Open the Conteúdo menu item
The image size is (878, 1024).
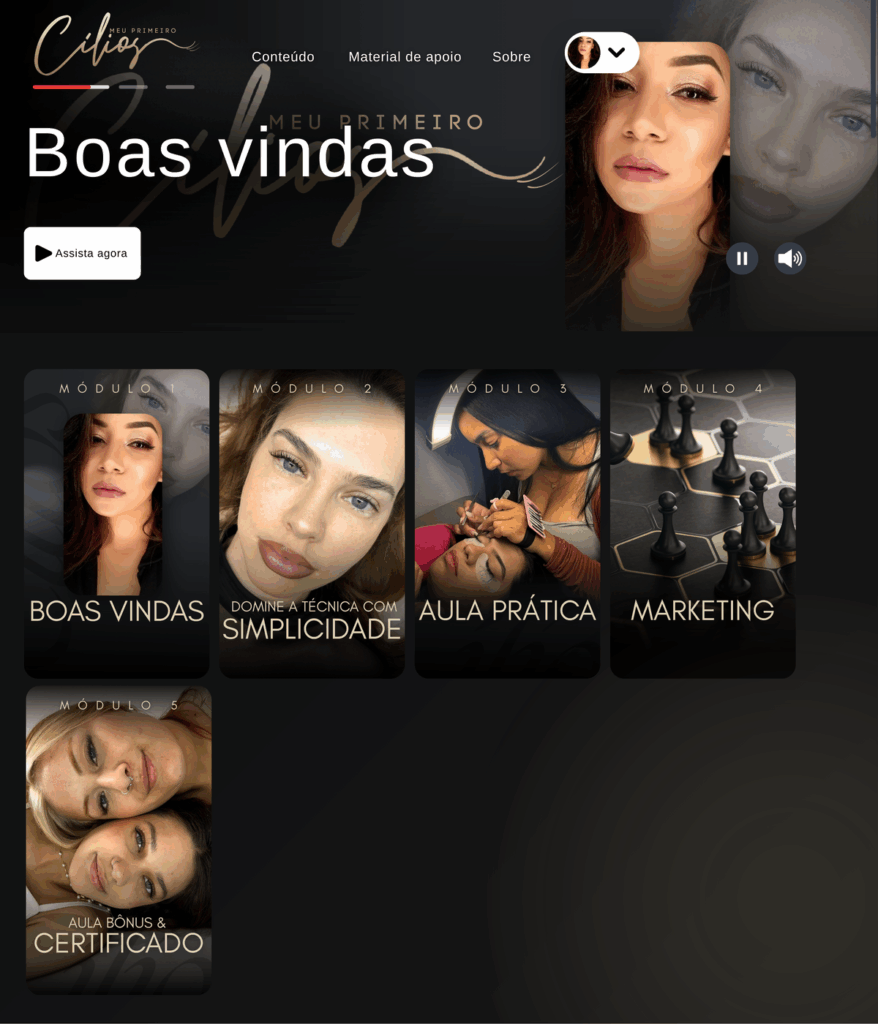pyautogui.click(x=283, y=57)
